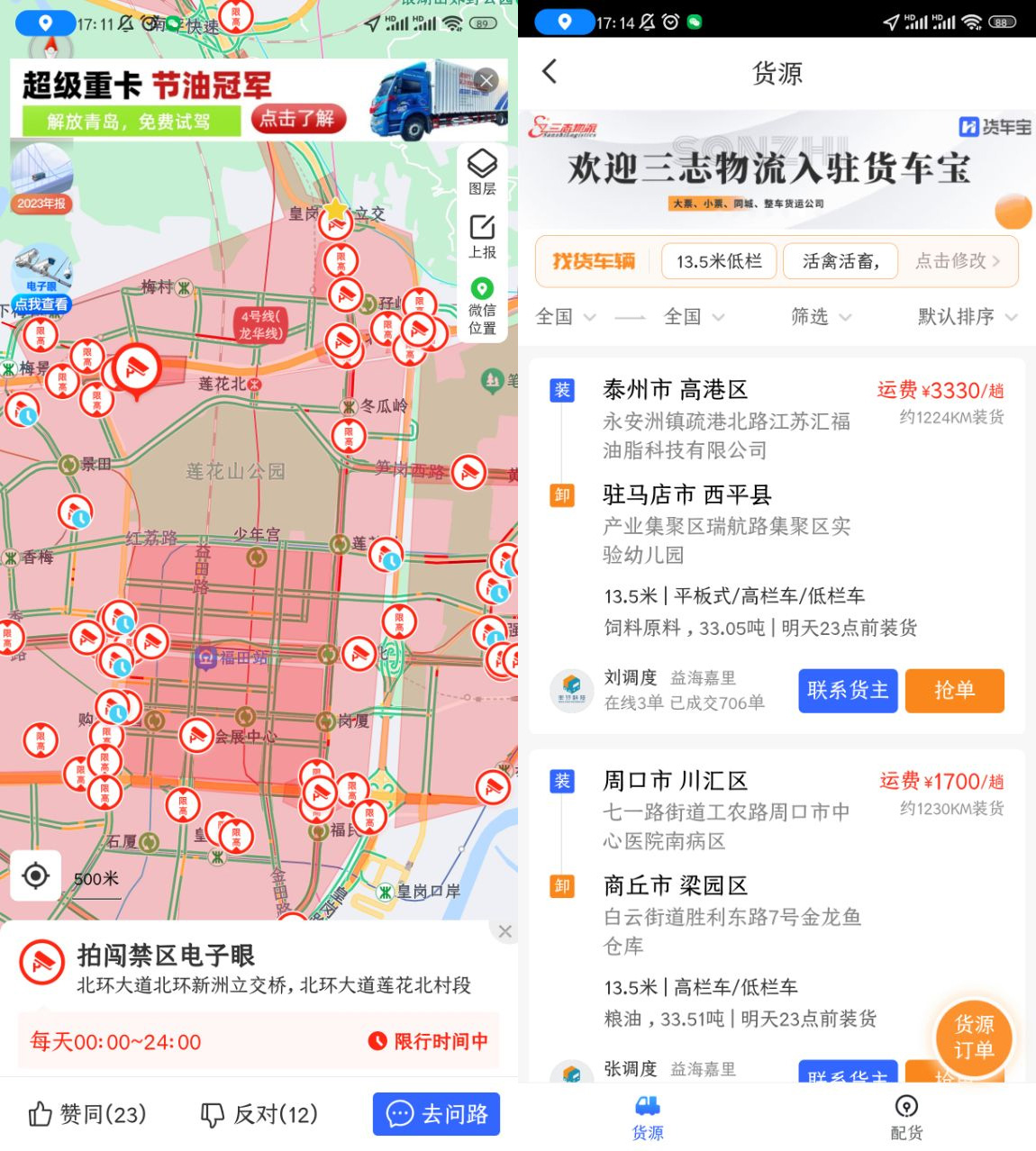
Task: Go back from the 货源 page
Action: coord(550,72)
